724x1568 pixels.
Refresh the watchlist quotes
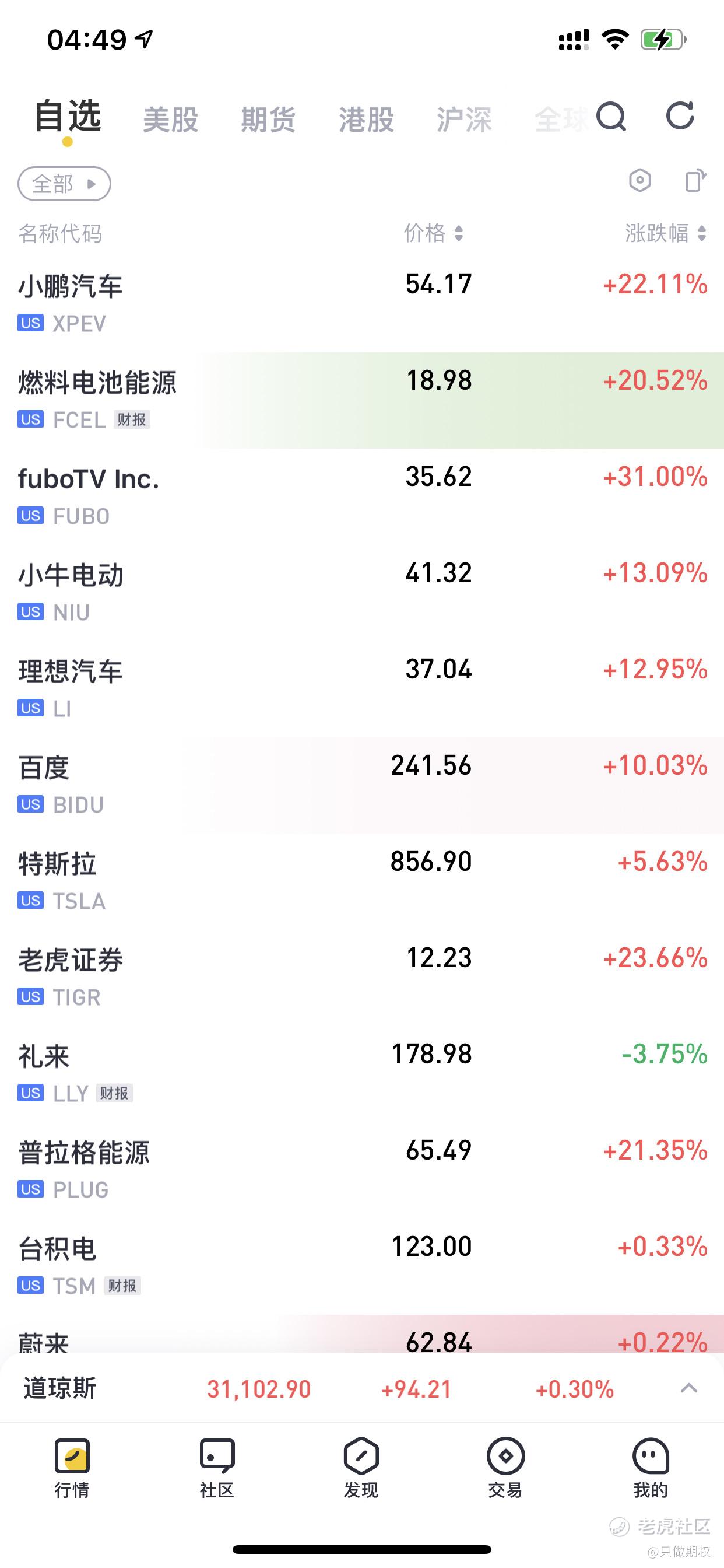pos(680,116)
